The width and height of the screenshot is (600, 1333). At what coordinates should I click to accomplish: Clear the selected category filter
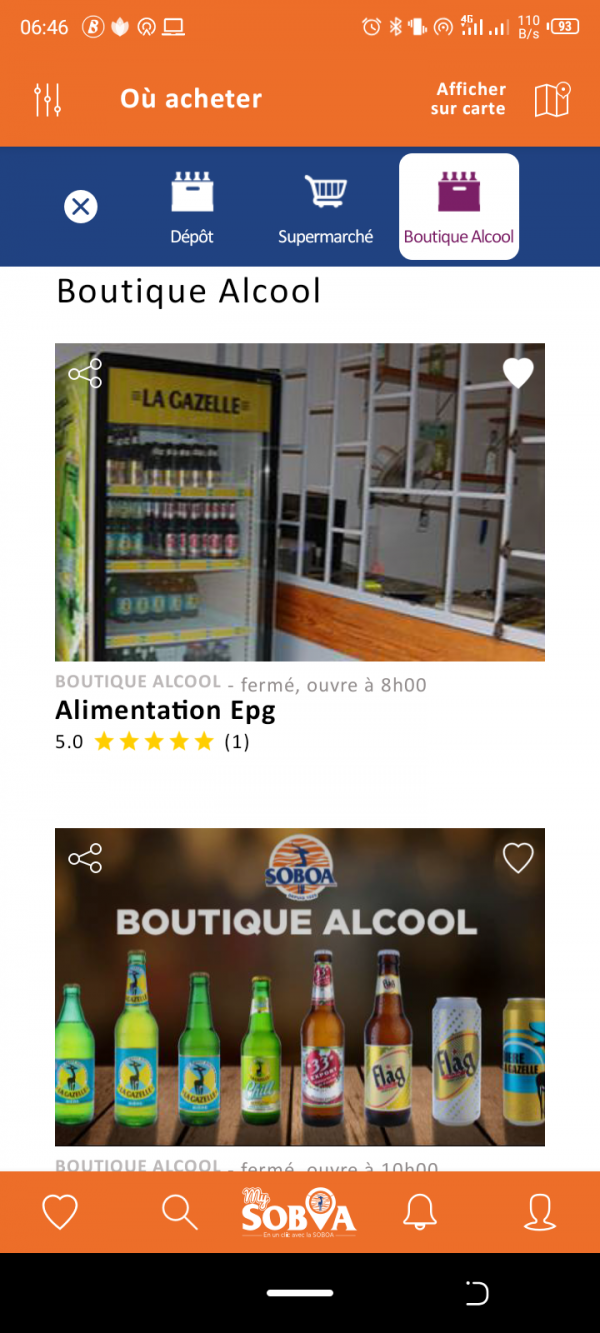coord(81,207)
